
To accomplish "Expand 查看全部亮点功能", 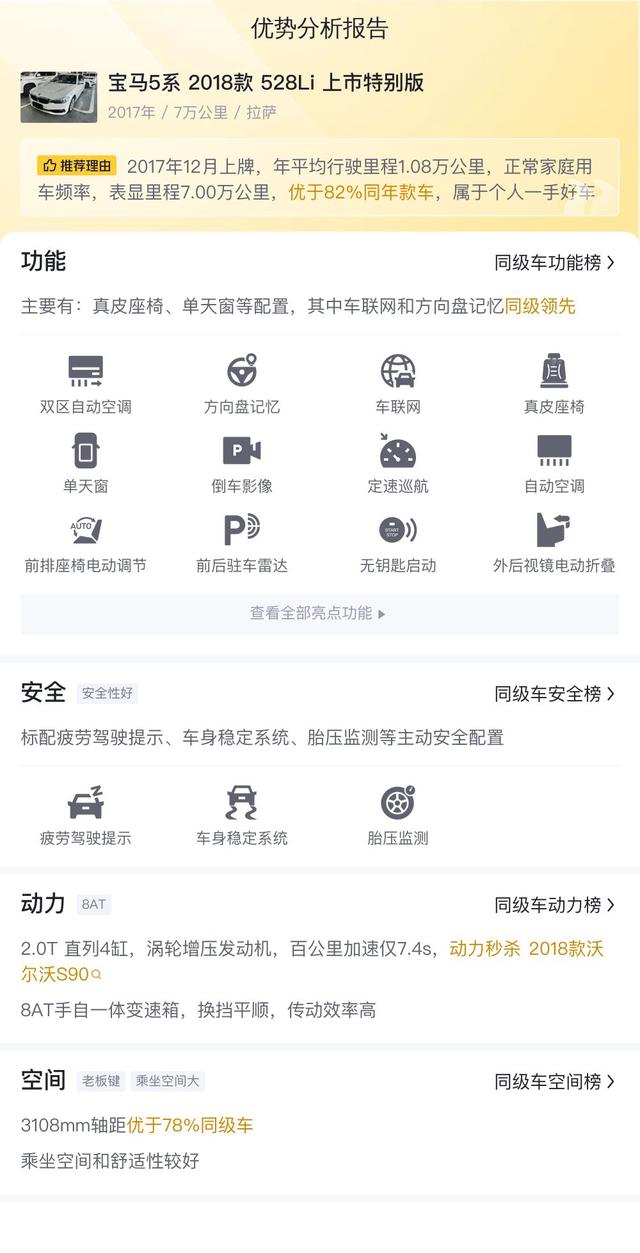I will (x=319, y=614).
